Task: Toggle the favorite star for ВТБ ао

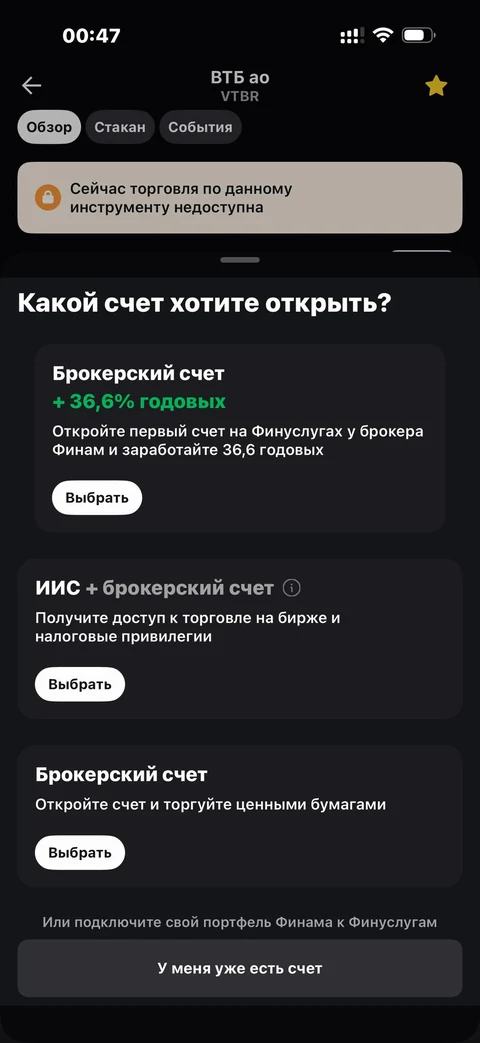Action: pos(436,86)
